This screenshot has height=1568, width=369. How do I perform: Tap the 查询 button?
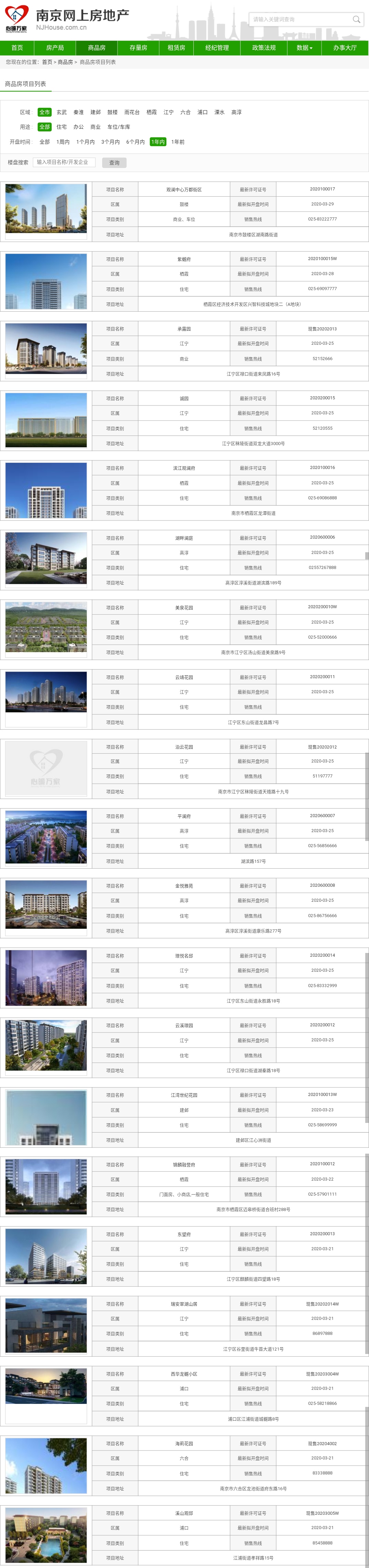coord(114,162)
